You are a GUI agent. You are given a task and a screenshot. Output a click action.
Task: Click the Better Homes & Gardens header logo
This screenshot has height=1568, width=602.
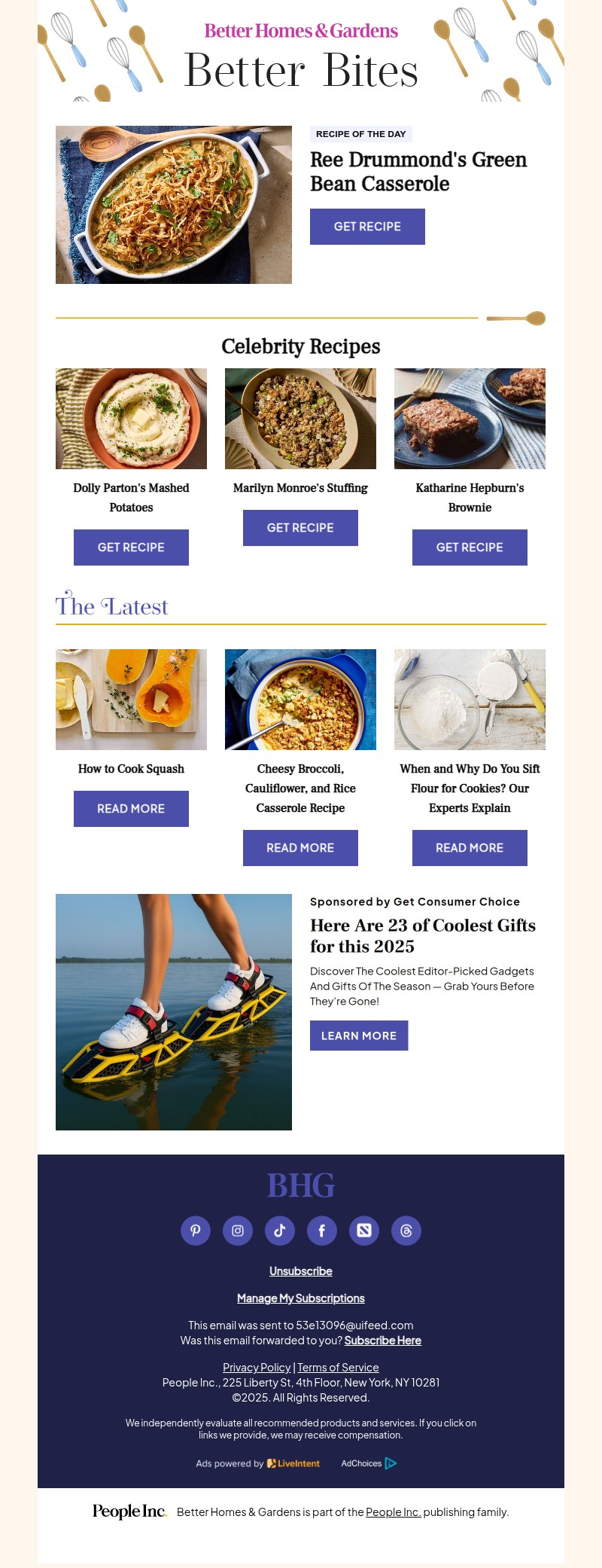300,32
